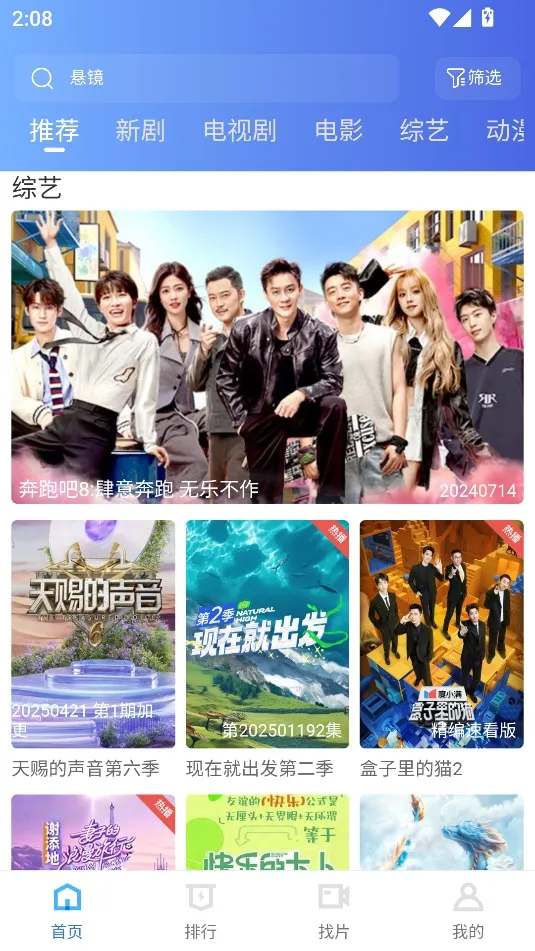Switch to 排行 in bottom navigation
This screenshot has height=951, width=535.
click(200, 911)
